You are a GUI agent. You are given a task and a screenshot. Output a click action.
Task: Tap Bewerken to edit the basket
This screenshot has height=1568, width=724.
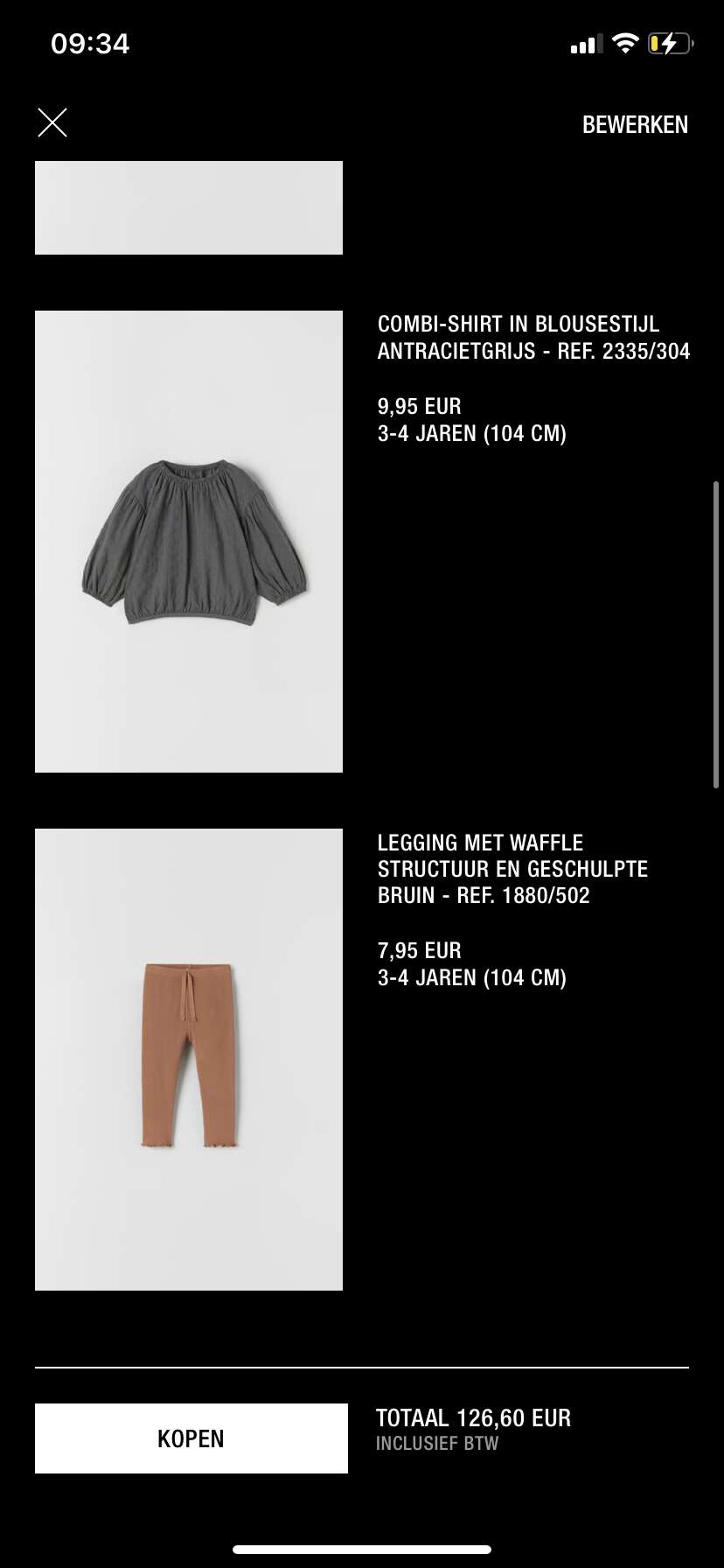click(x=635, y=125)
